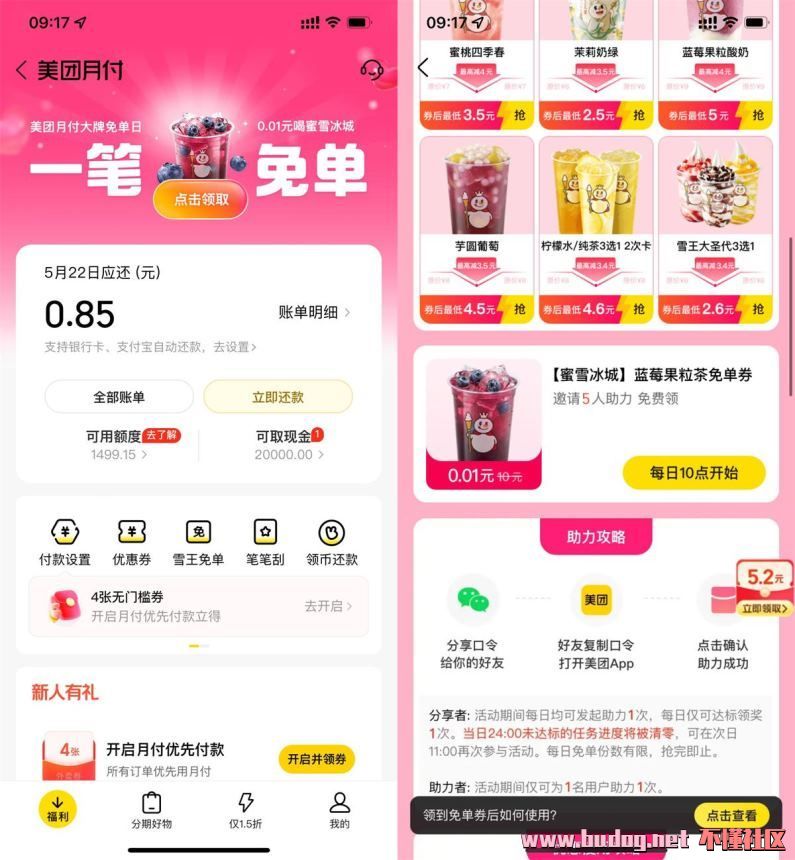Switch to 我的 tab
This screenshot has height=860, width=795.
[339, 810]
